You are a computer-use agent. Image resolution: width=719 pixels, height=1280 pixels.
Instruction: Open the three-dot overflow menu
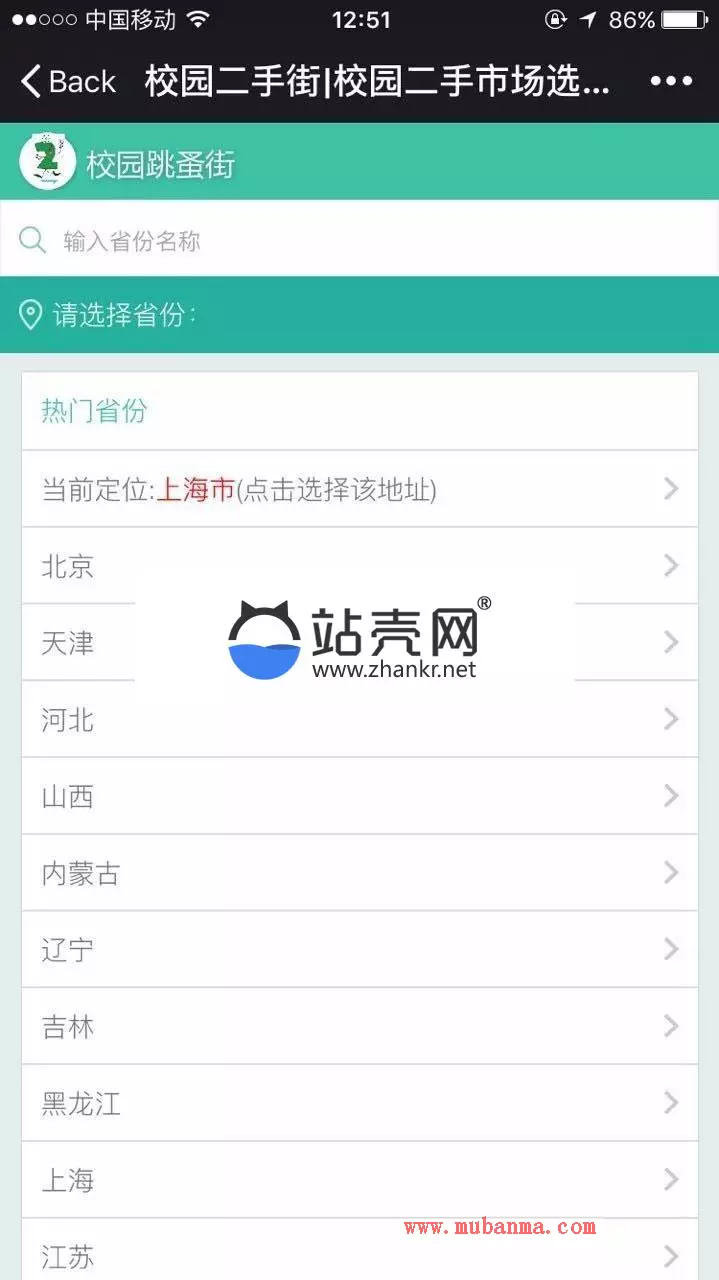click(671, 81)
